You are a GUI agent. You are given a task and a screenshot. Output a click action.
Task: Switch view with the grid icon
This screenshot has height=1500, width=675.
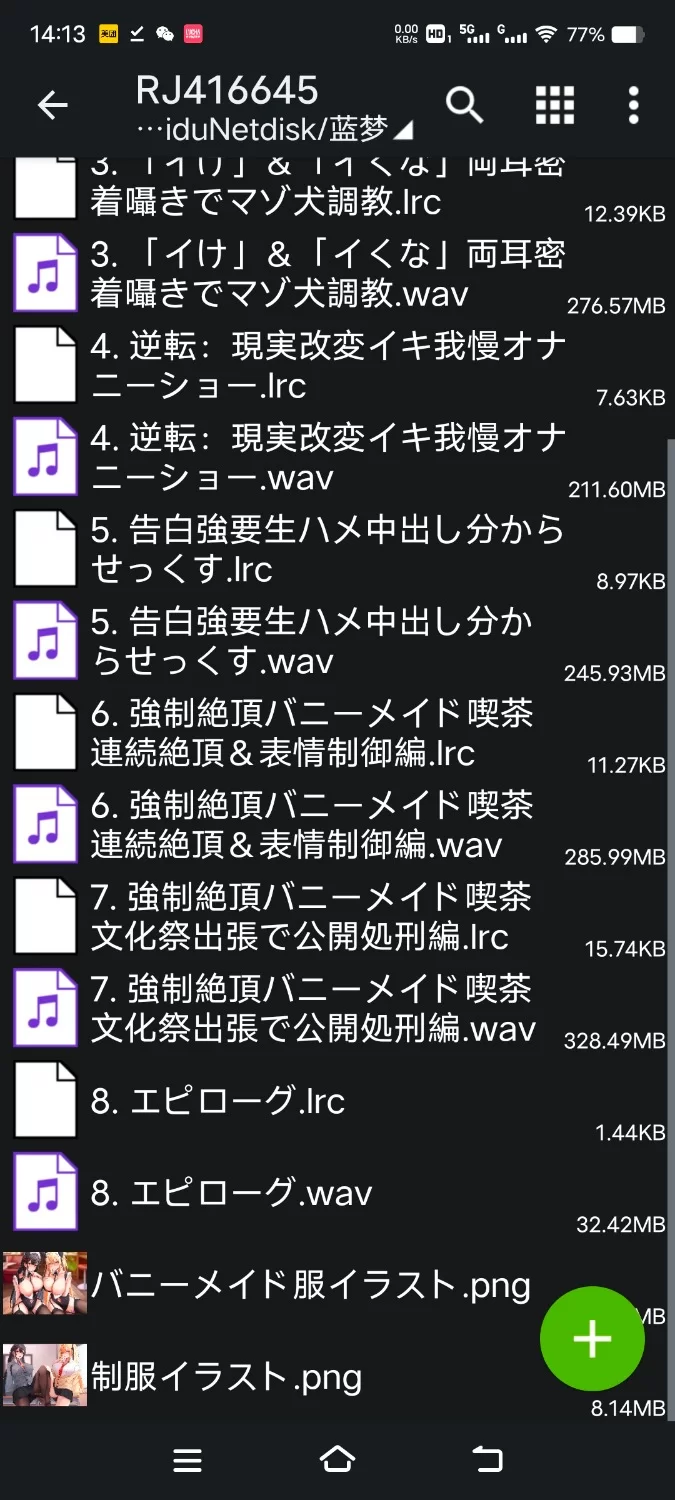click(x=554, y=104)
